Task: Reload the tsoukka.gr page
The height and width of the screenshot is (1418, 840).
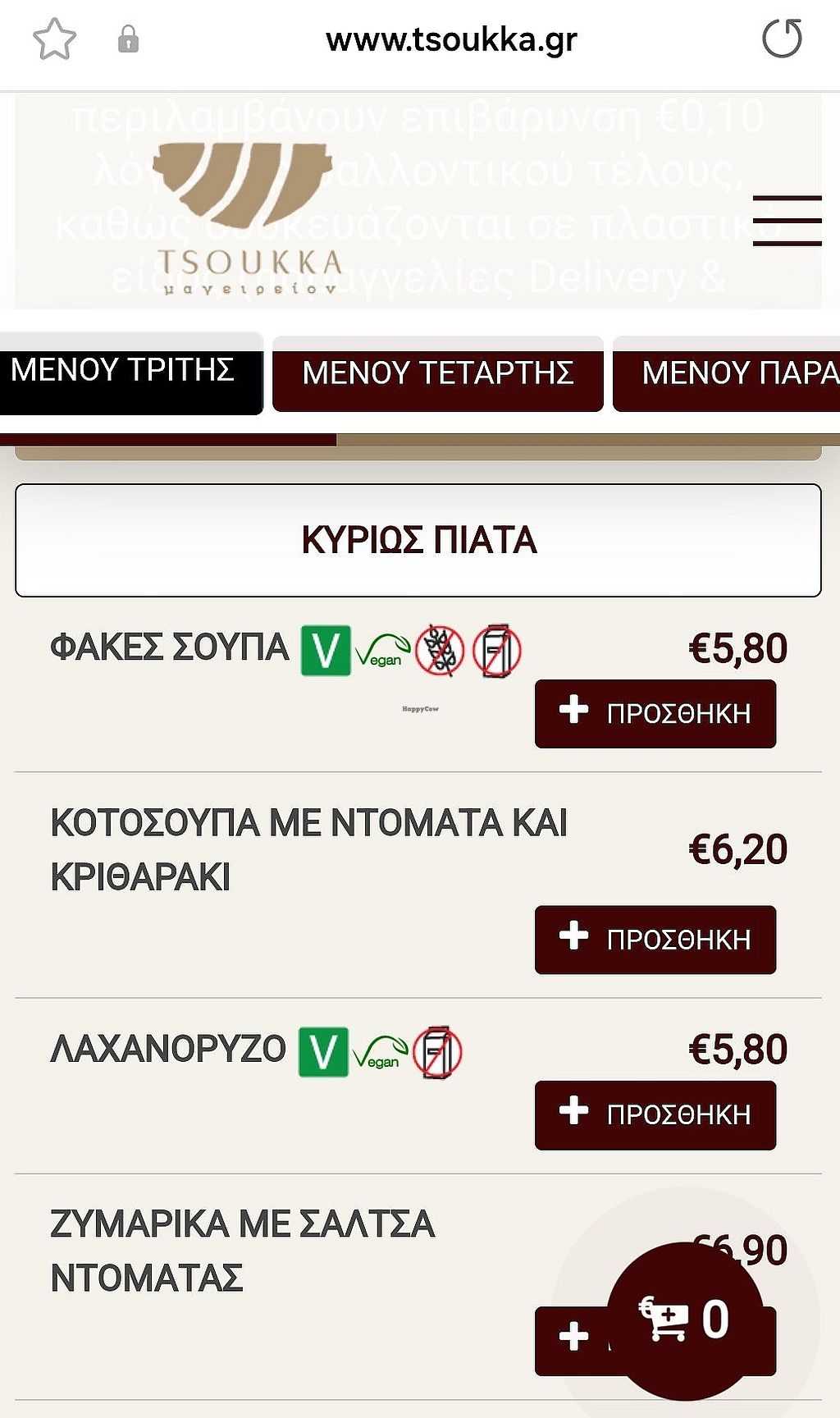Action: point(781,39)
